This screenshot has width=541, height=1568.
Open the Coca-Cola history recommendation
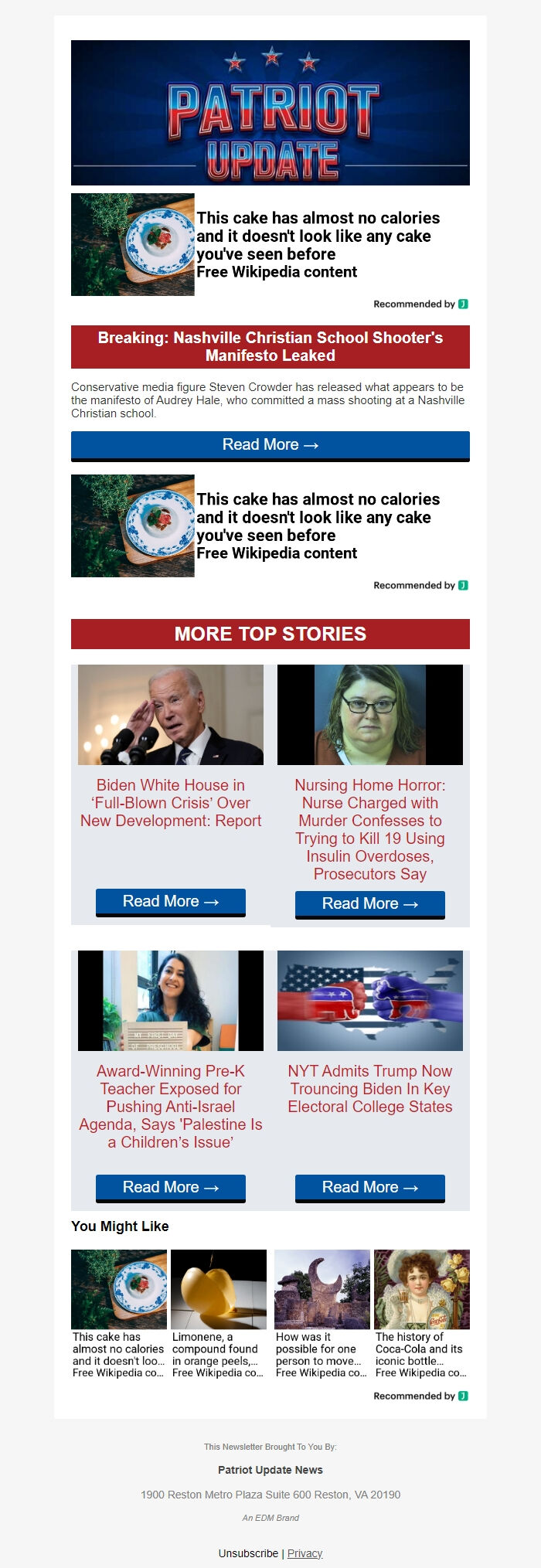(x=421, y=1314)
